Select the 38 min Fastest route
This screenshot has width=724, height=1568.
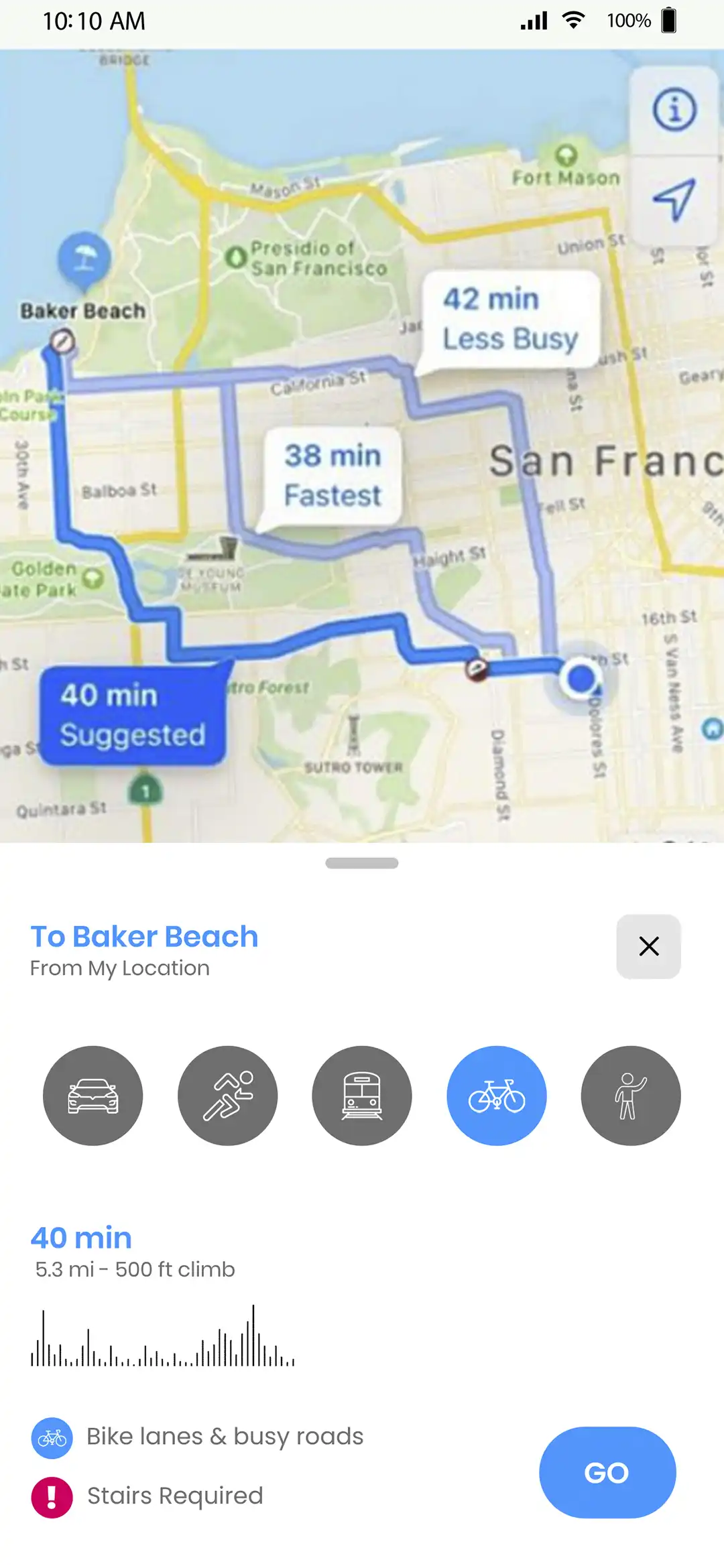333,474
